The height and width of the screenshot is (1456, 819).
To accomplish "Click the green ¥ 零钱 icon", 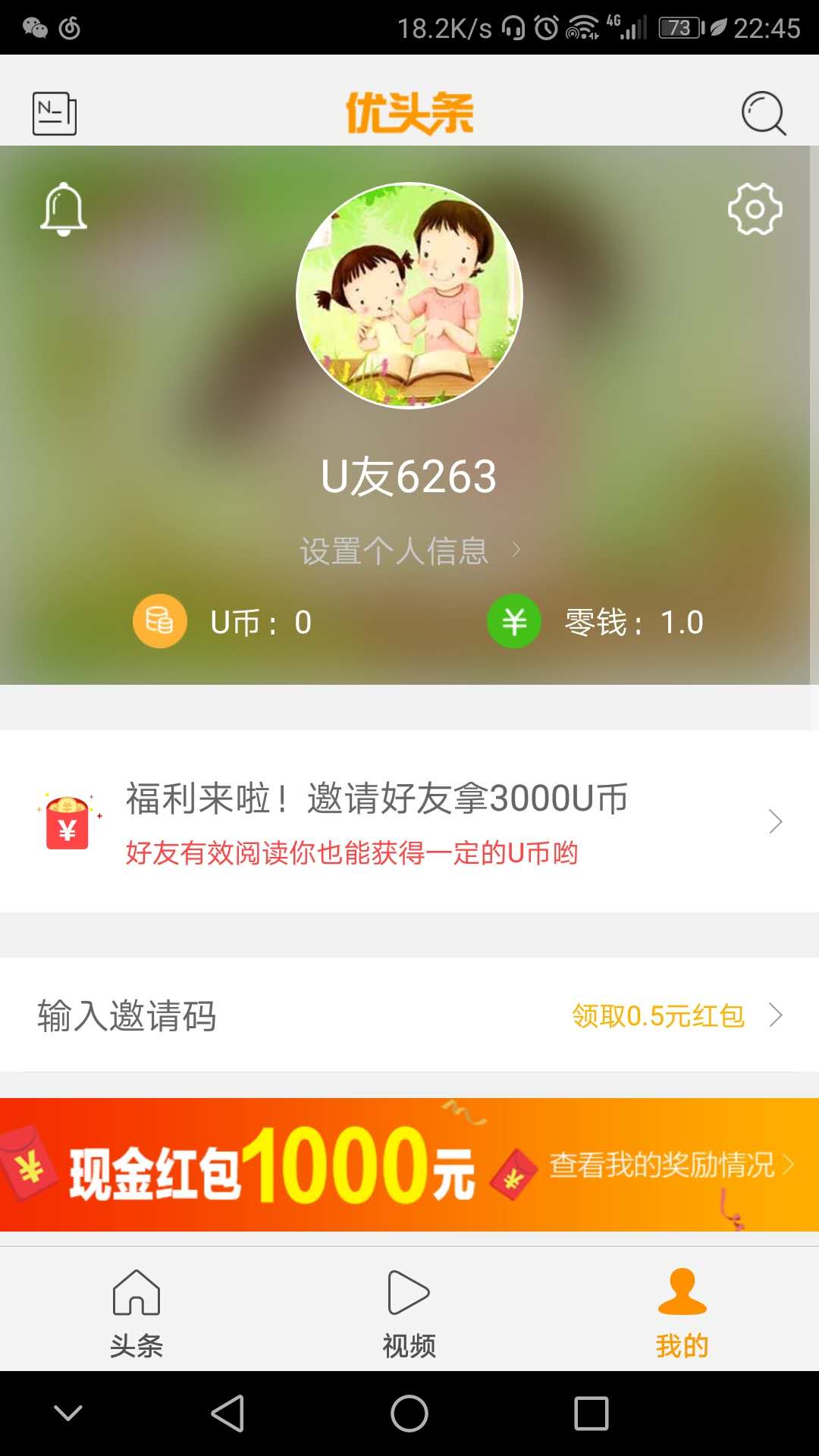I will [513, 620].
